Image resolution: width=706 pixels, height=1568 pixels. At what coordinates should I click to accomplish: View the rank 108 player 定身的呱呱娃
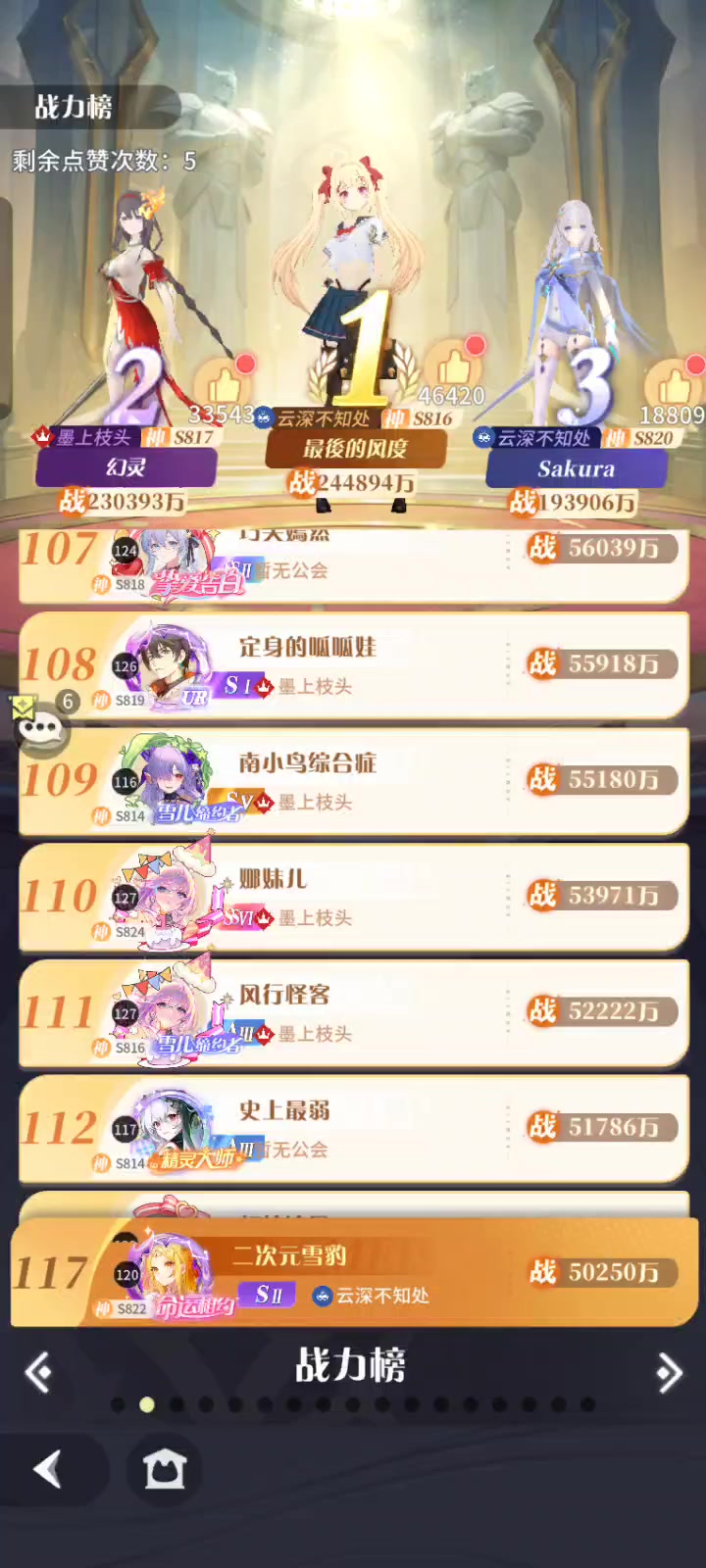(353, 665)
